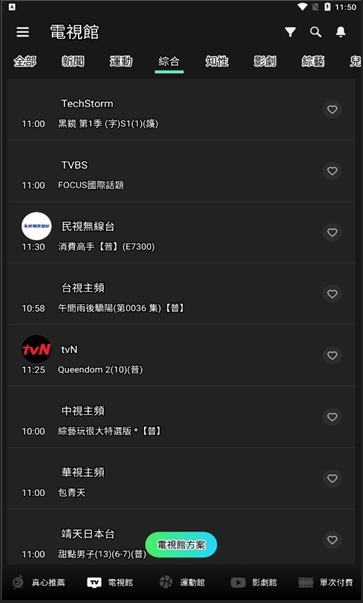Open the hamburger drawer menu
Image resolution: width=363 pixels, height=603 pixels.
[x=23, y=32]
